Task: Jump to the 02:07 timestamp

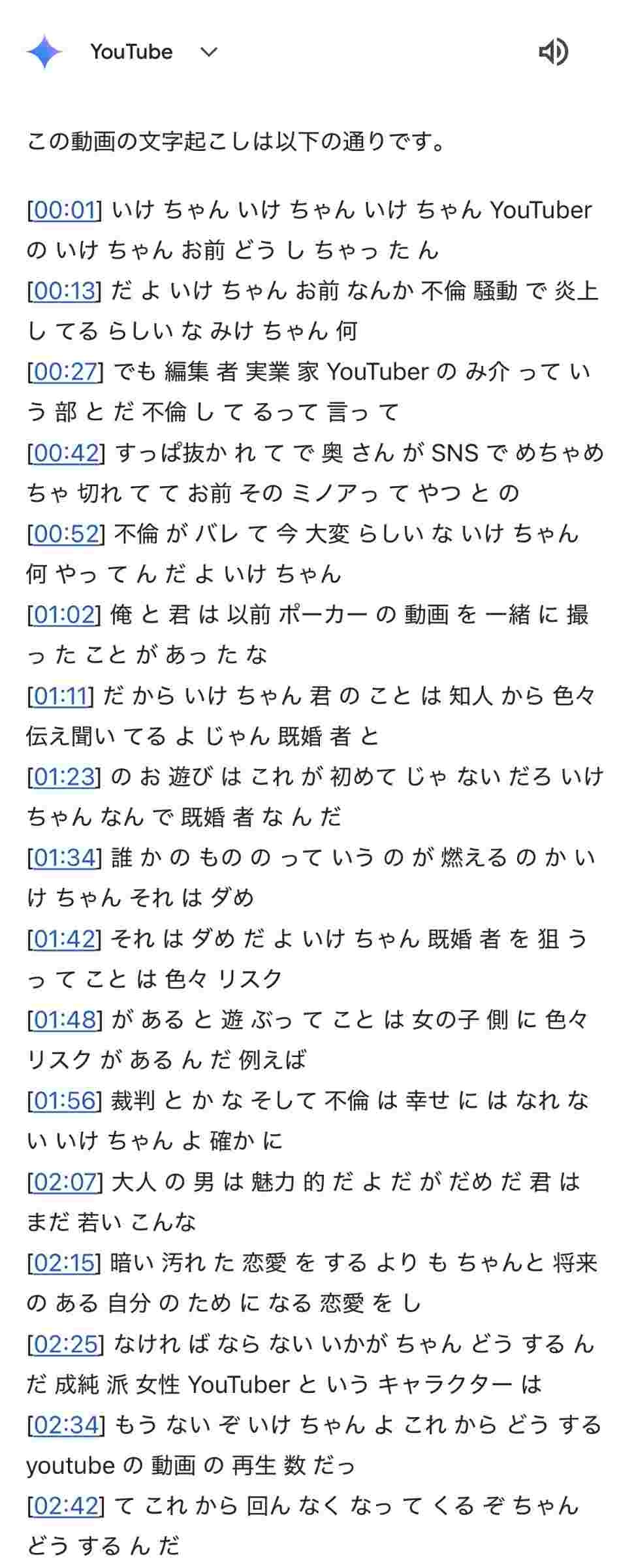Action: pos(65,1183)
